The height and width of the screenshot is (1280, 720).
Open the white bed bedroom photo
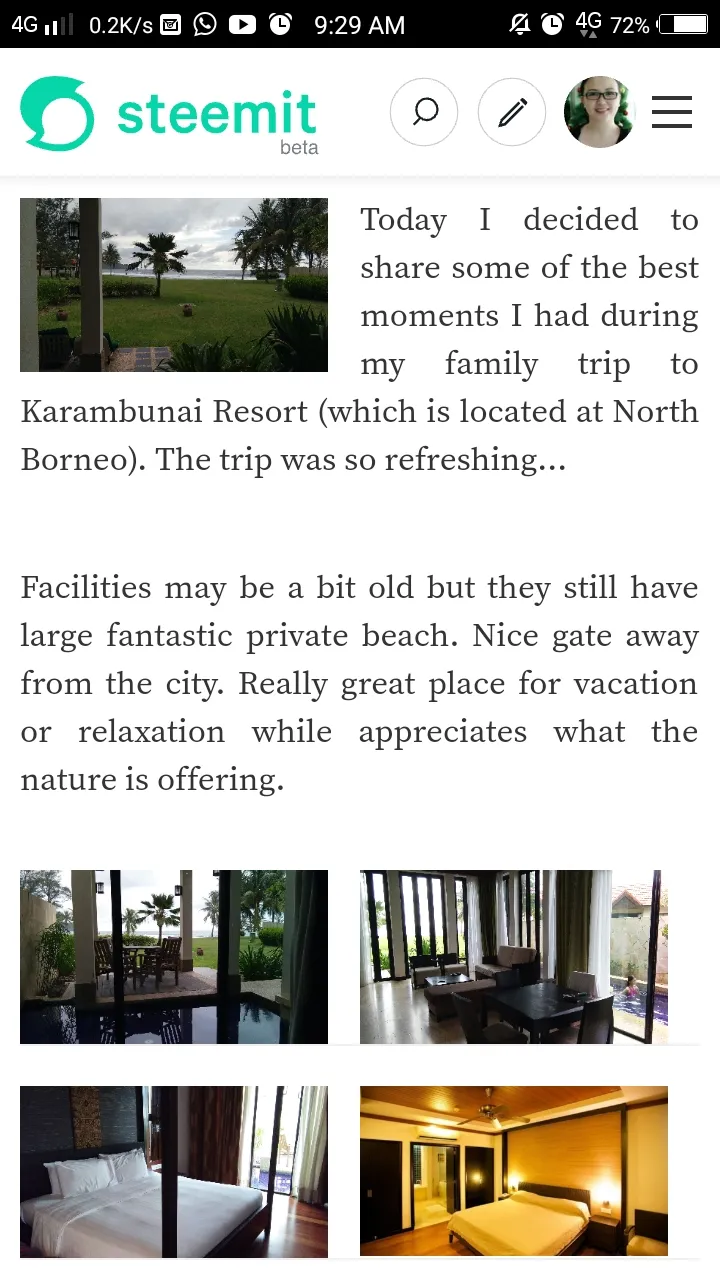coord(174,1171)
